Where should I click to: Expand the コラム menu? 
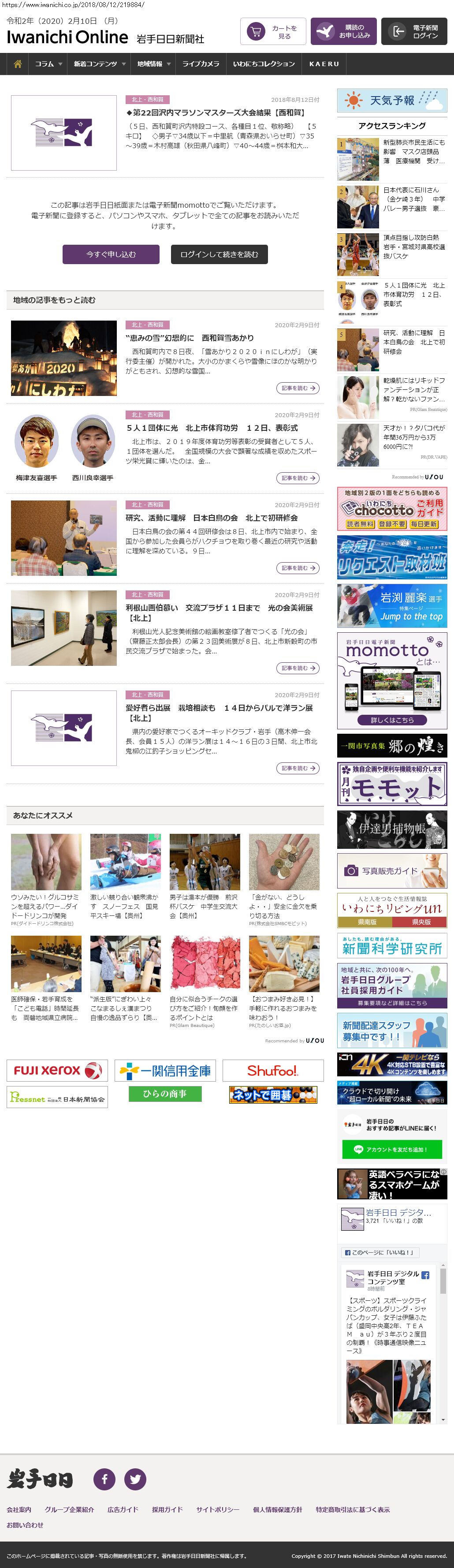[48, 64]
